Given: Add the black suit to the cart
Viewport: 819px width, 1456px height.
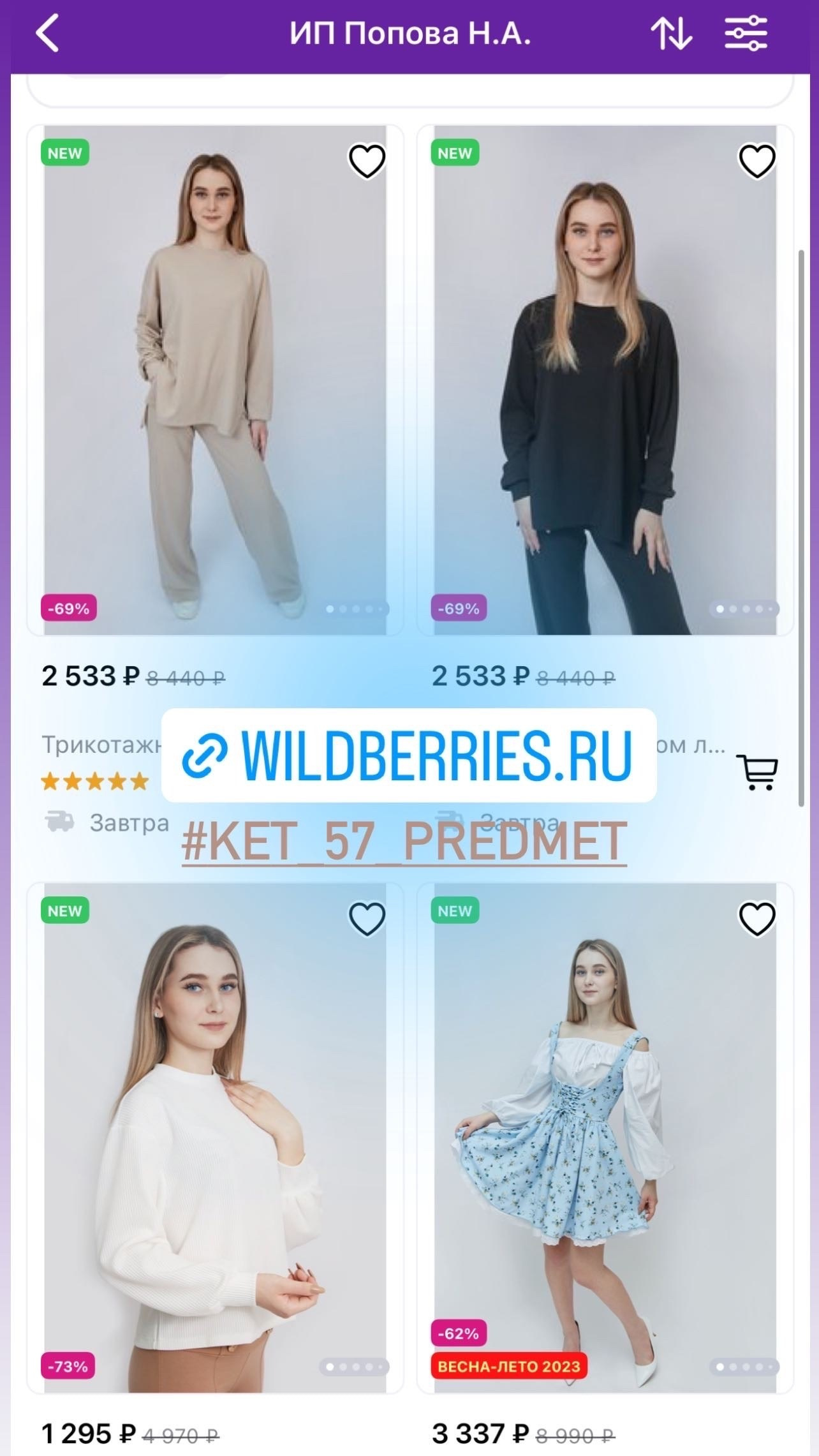Looking at the screenshot, I should click(757, 773).
